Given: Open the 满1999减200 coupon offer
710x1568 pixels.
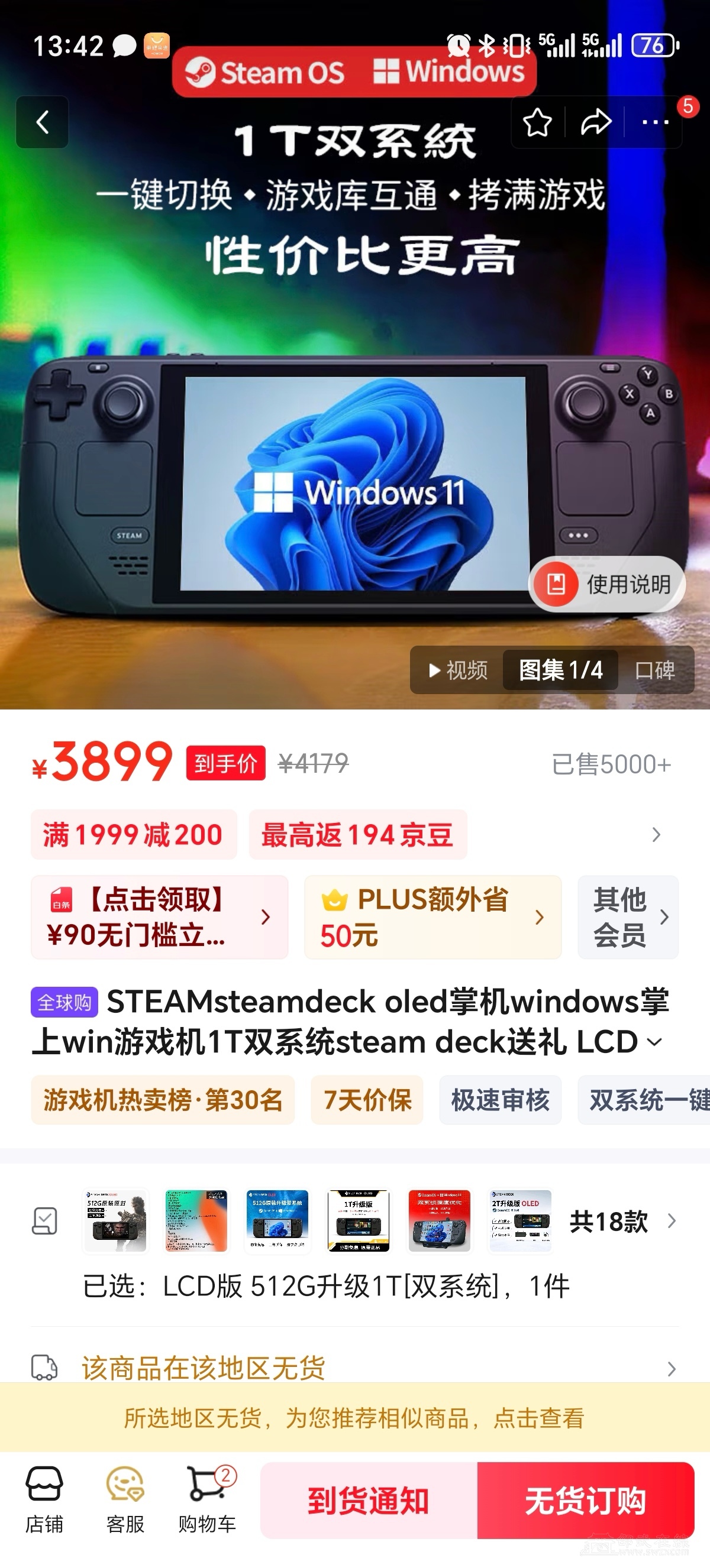Looking at the screenshot, I should tap(133, 834).
